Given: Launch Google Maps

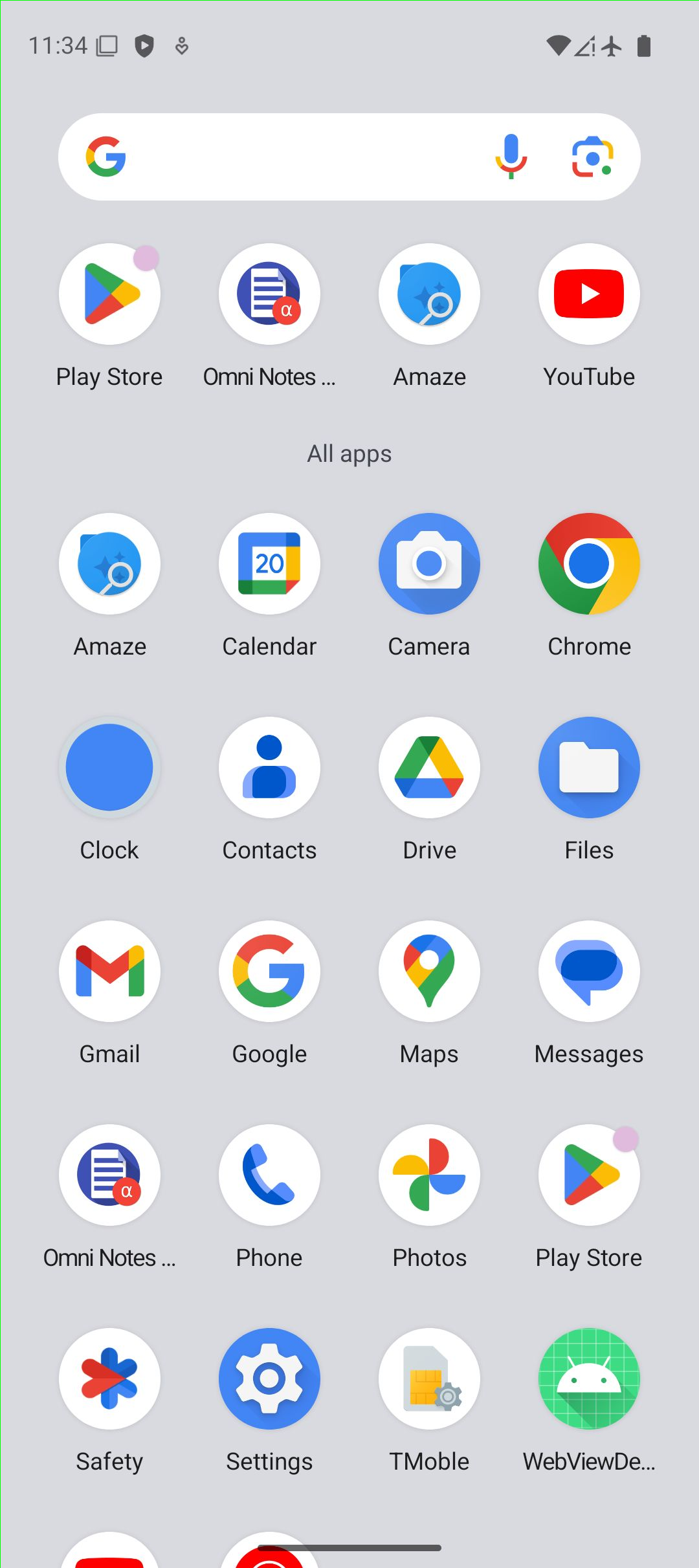Looking at the screenshot, I should [429, 972].
